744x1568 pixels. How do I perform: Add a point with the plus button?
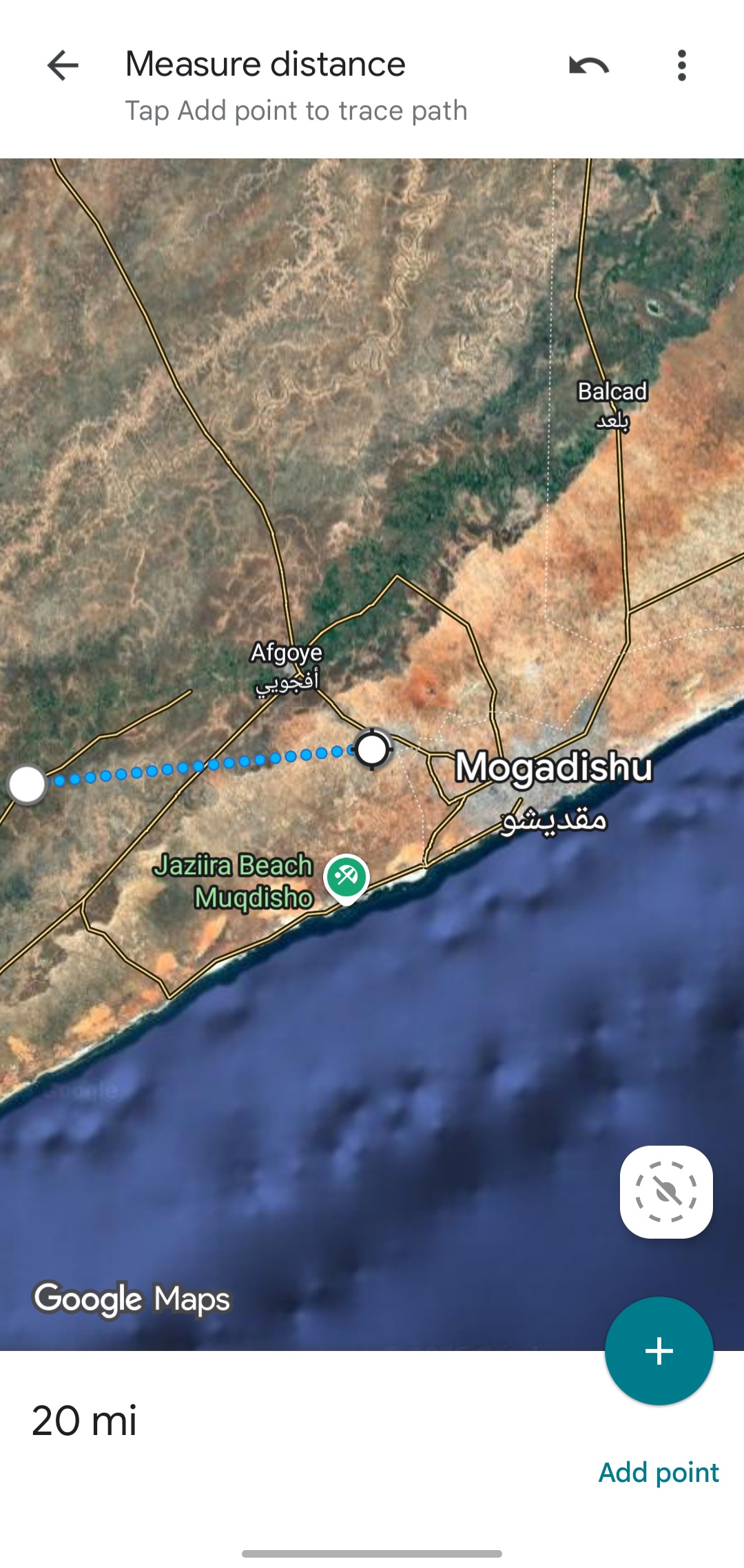click(659, 1351)
